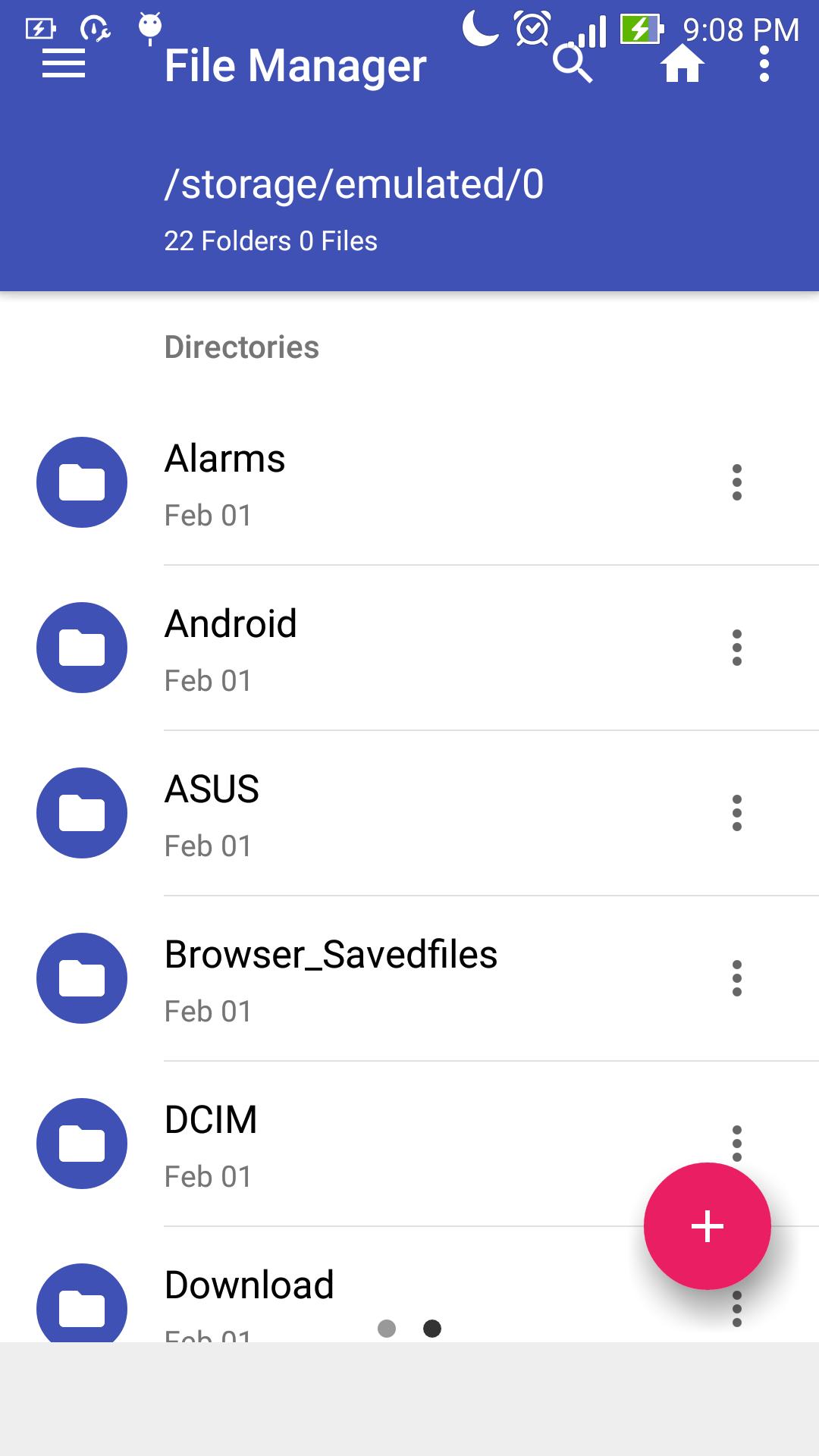Go to home directory via house icon
The width and height of the screenshot is (819, 1456).
[x=682, y=64]
